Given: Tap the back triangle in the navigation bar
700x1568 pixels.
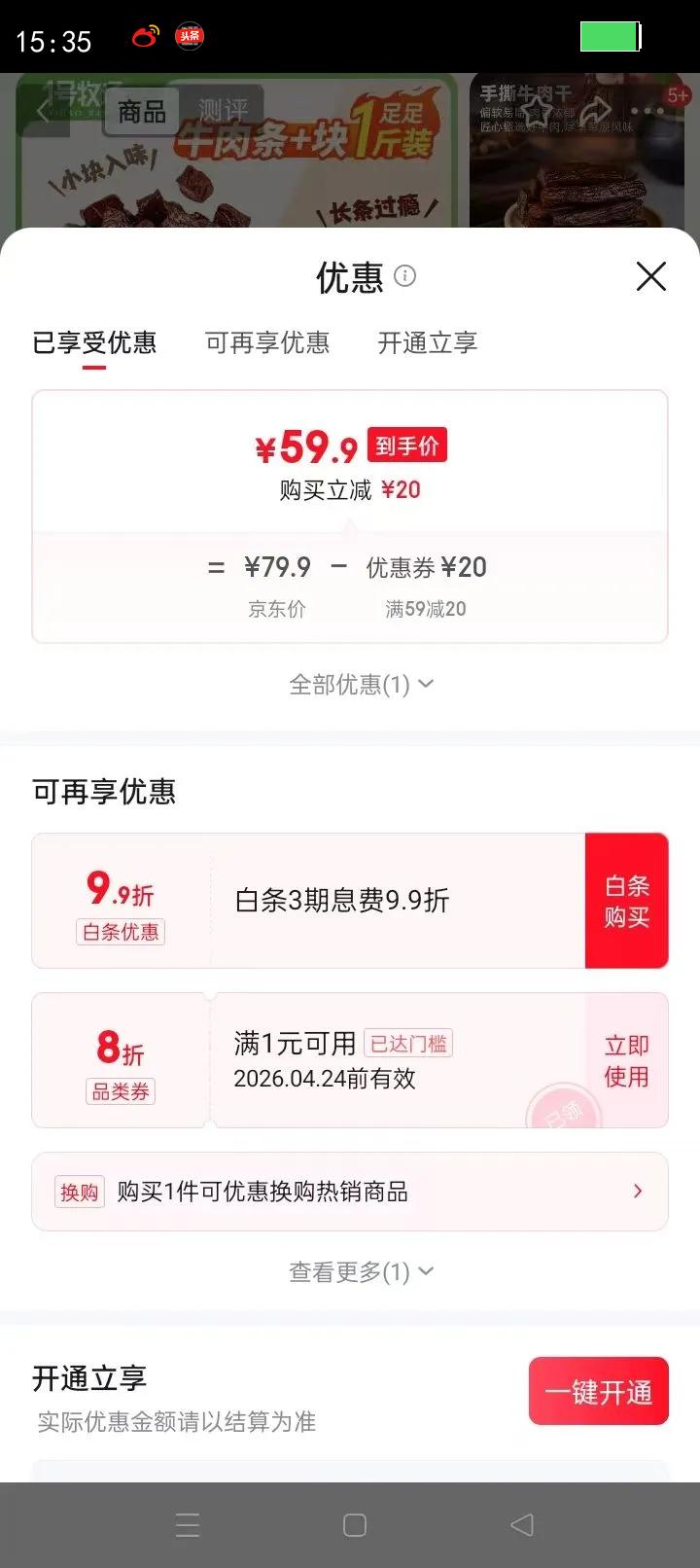Looking at the screenshot, I should click(x=522, y=1525).
